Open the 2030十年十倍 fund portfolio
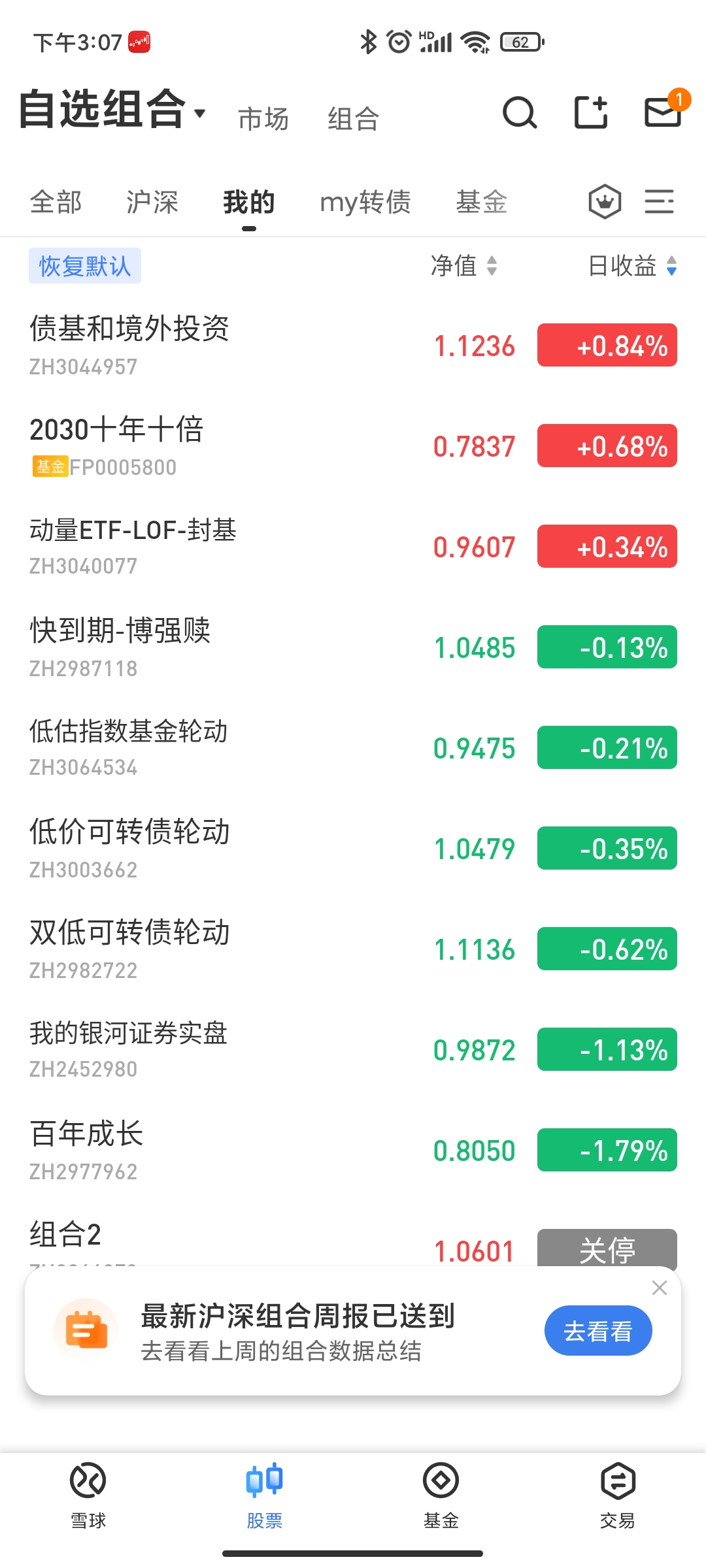This screenshot has height=1568, width=706. pos(116,429)
